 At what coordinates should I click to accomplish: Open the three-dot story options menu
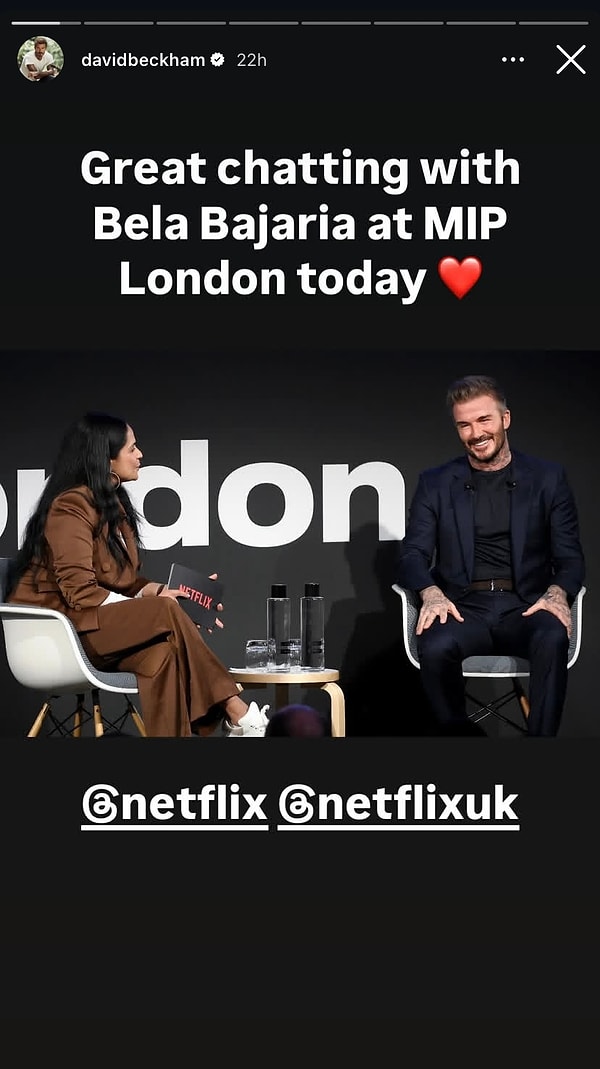[x=513, y=60]
